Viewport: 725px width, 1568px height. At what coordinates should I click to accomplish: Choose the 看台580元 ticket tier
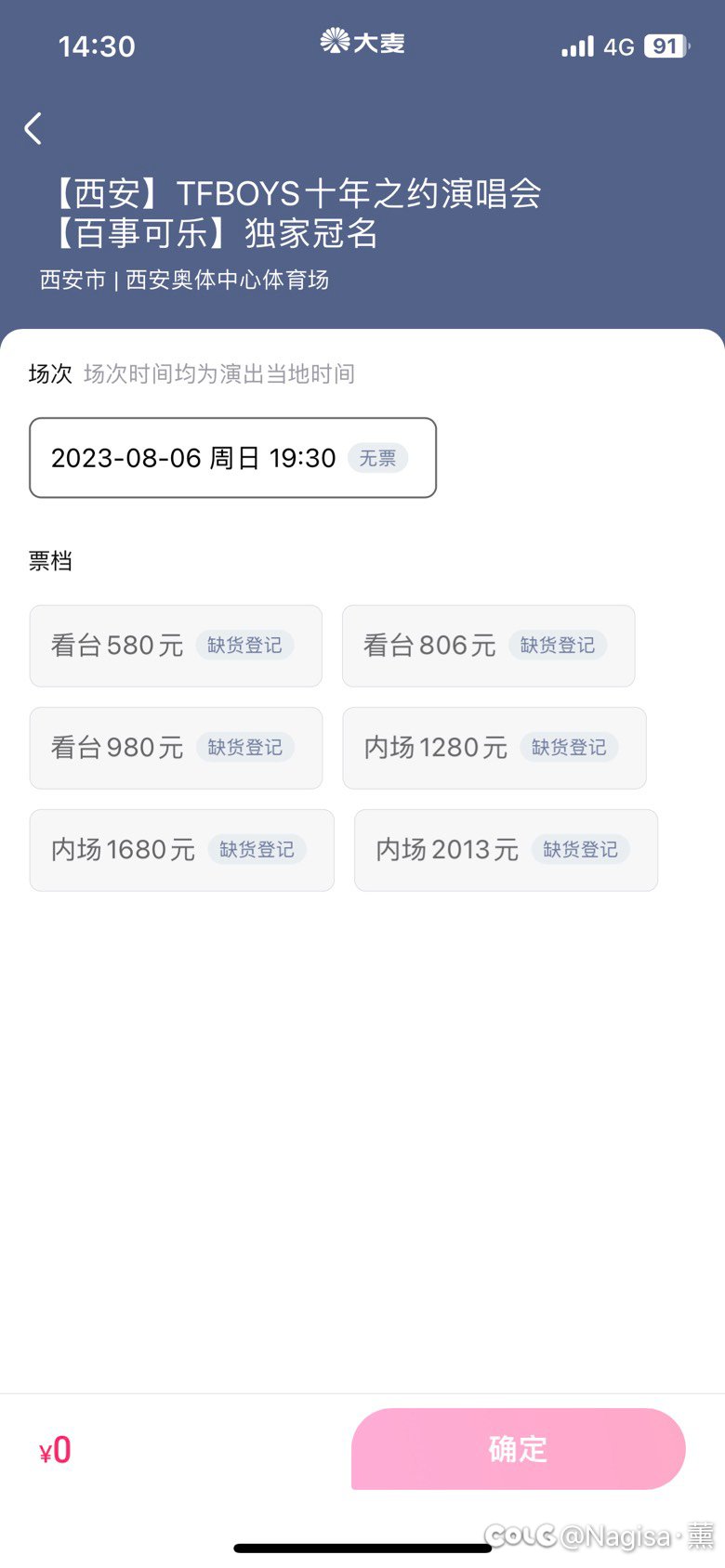pyautogui.click(x=176, y=647)
